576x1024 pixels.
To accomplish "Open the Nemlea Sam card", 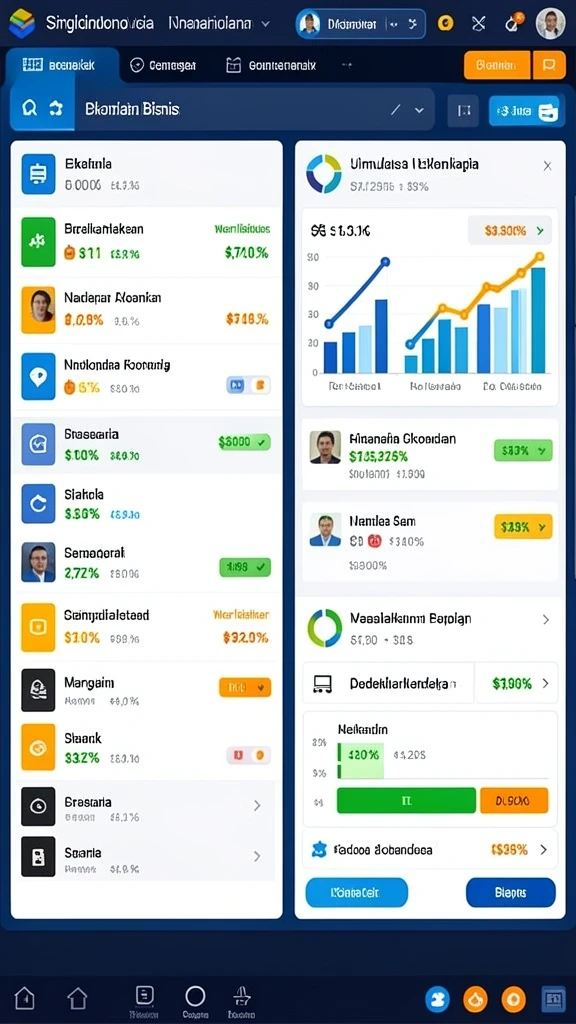I will coord(430,542).
